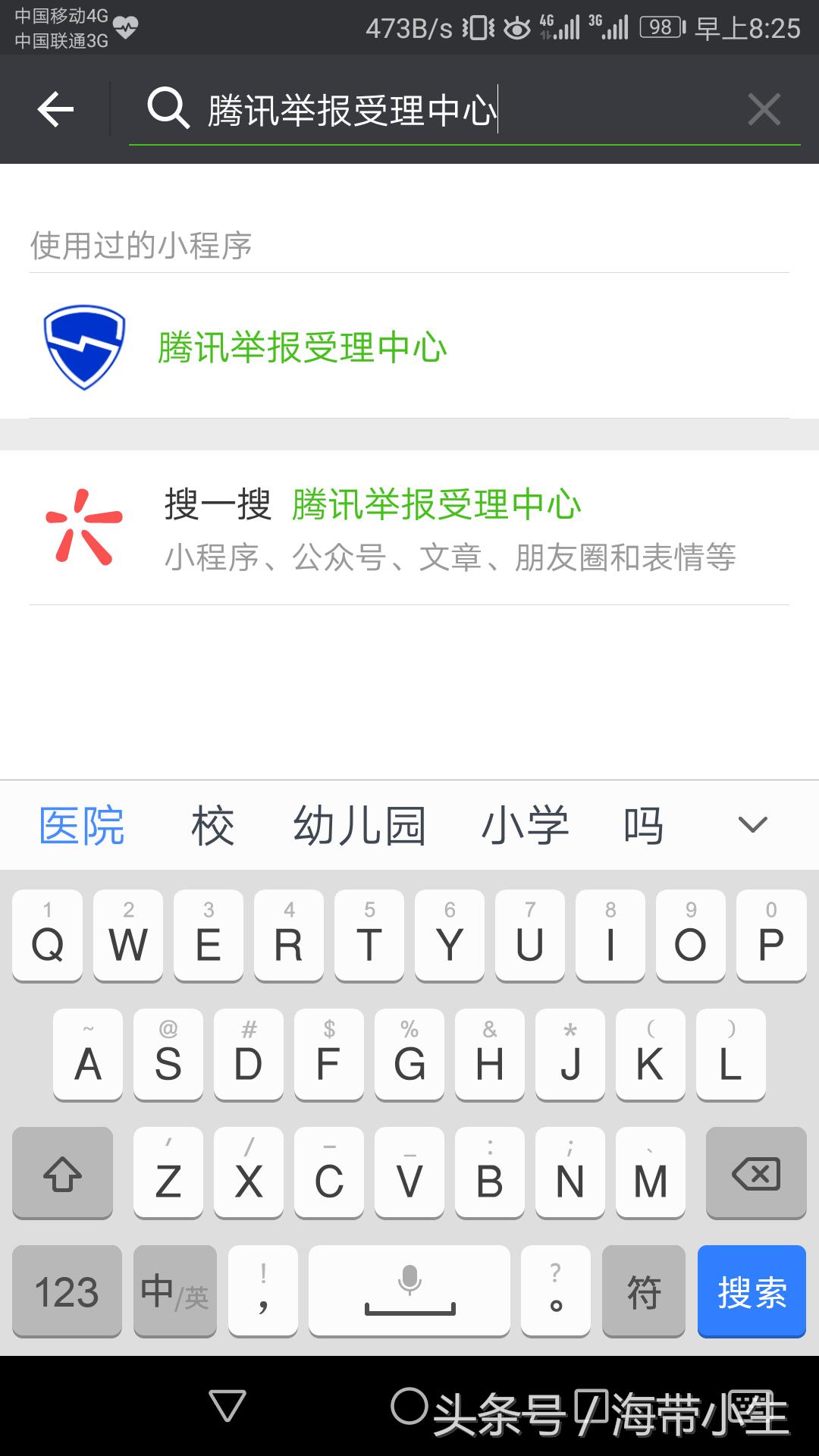This screenshot has width=819, height=1456.
Task: Tap the 幼儿园 candidate word
Action: (359, 825)
